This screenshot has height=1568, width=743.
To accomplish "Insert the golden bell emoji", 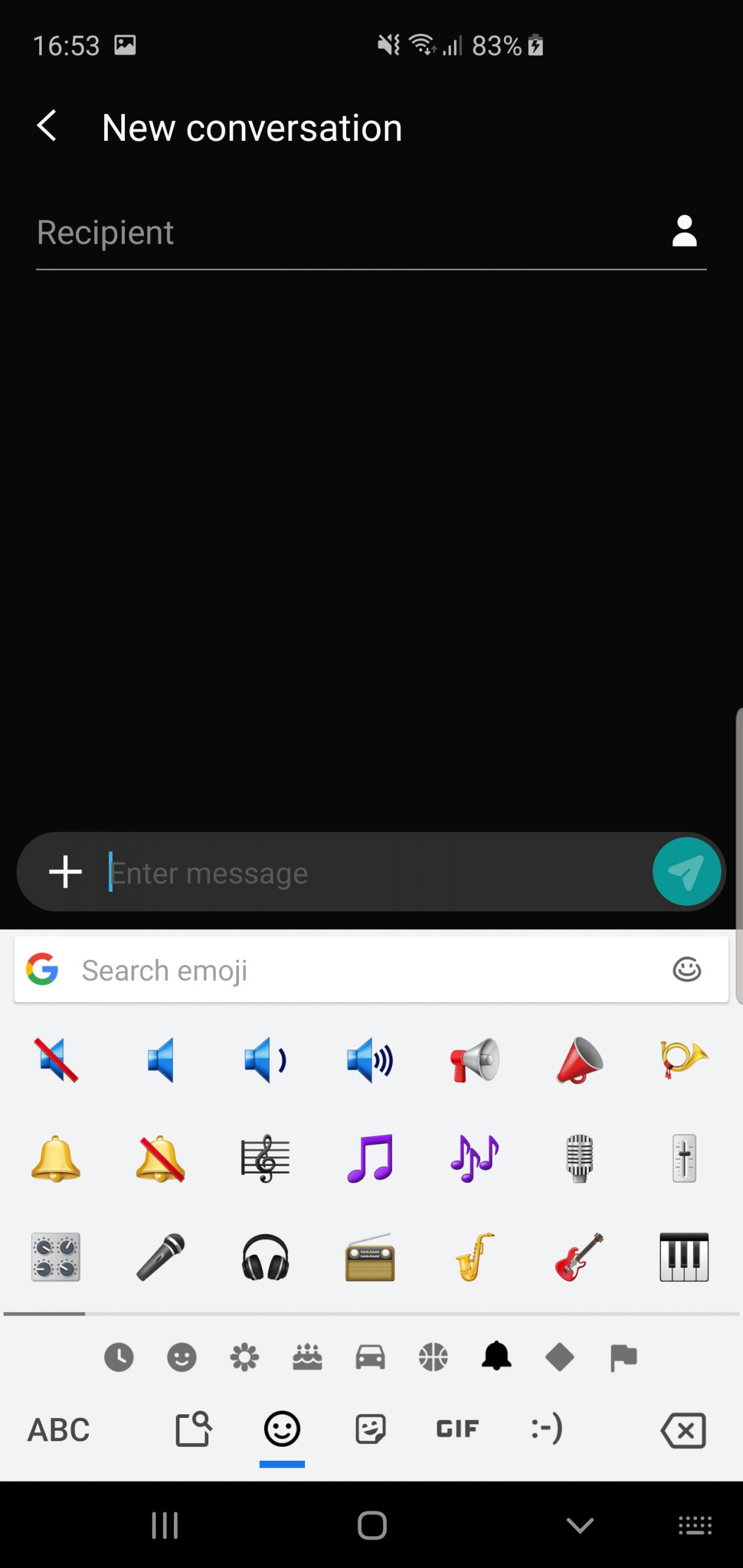I will [56, 1158].
